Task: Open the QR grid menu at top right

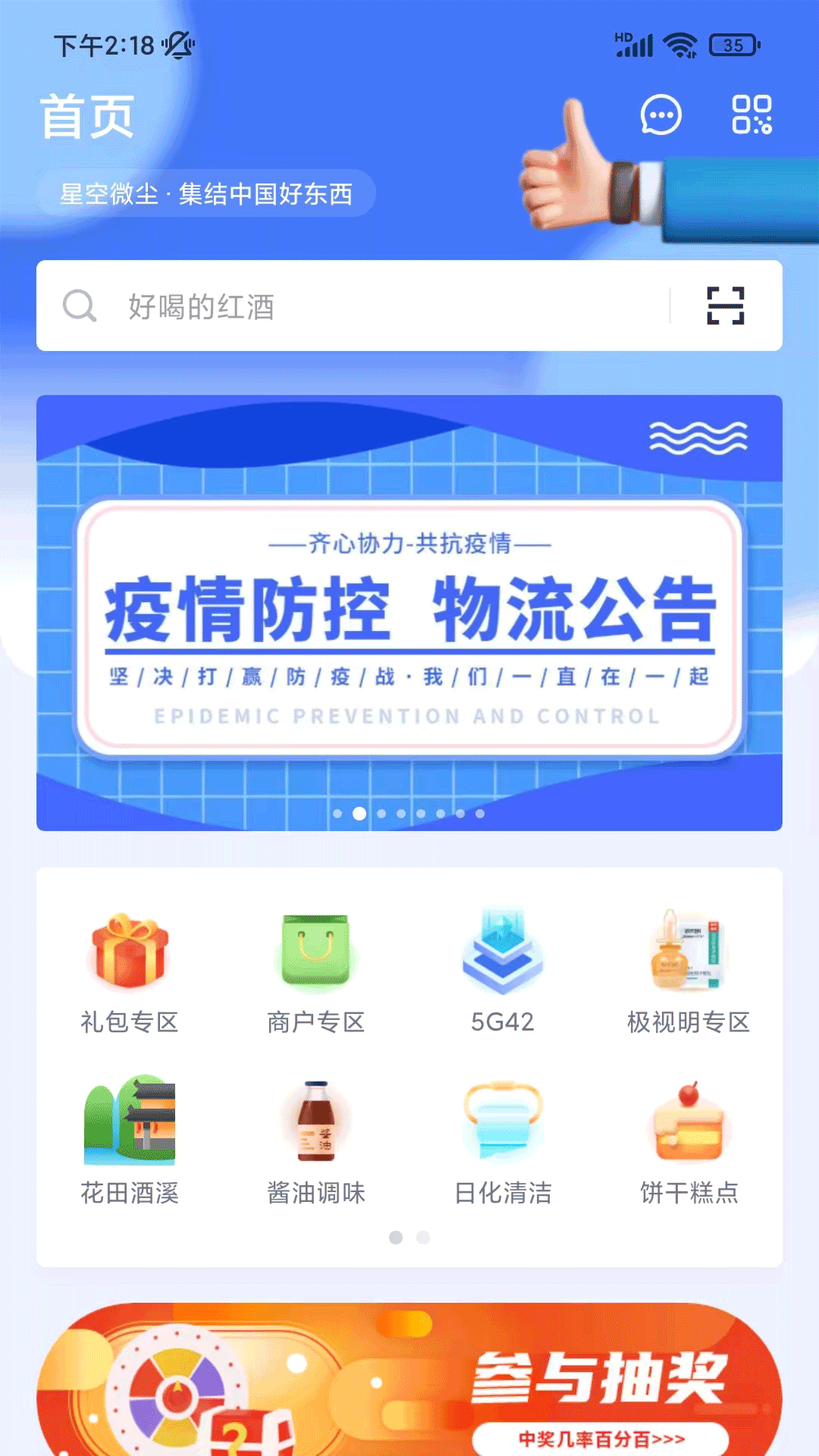Action: click(x=752, y=115)
